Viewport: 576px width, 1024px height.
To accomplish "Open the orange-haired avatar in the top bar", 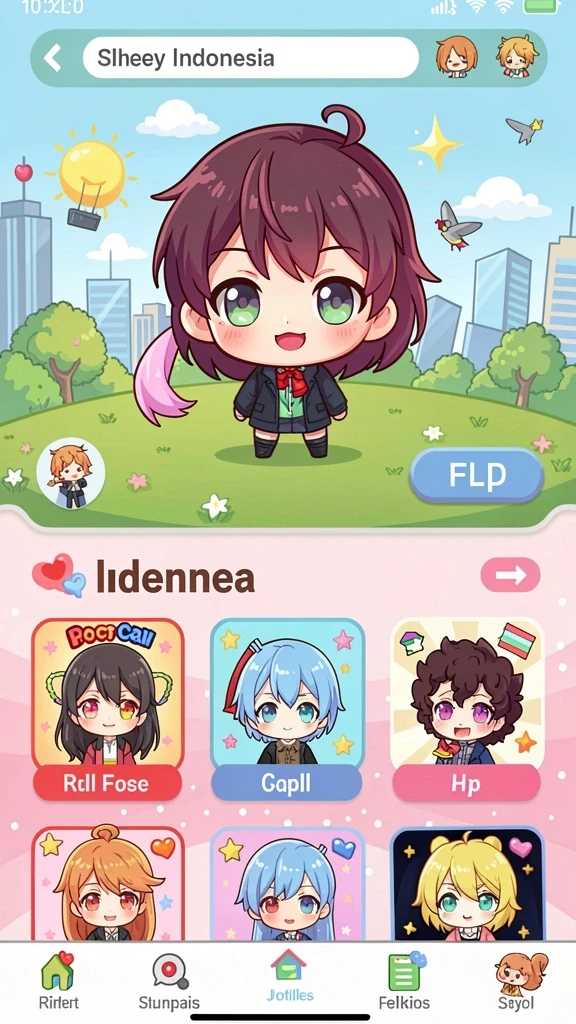I will tap(456, 57).
